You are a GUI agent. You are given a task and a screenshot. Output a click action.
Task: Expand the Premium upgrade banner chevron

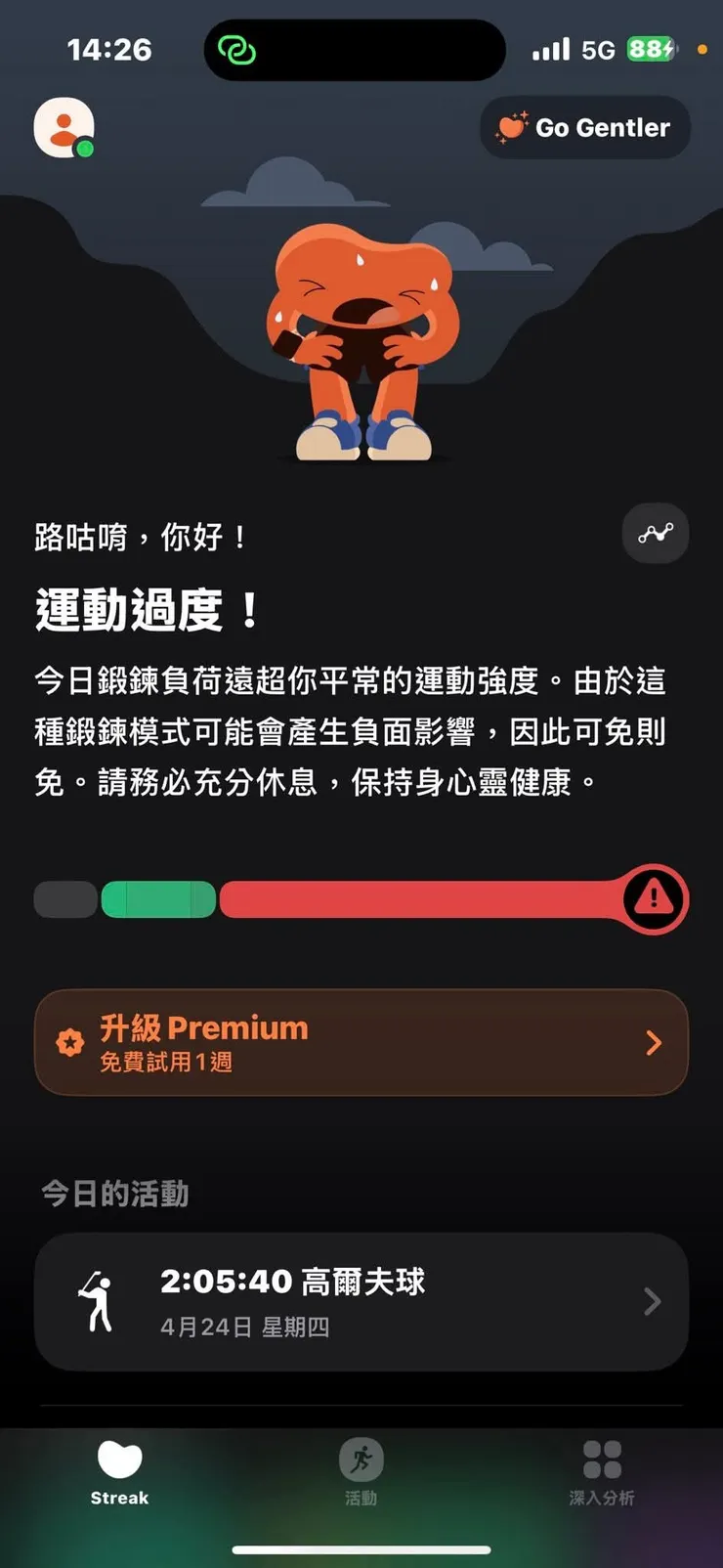coord(654,1043)
